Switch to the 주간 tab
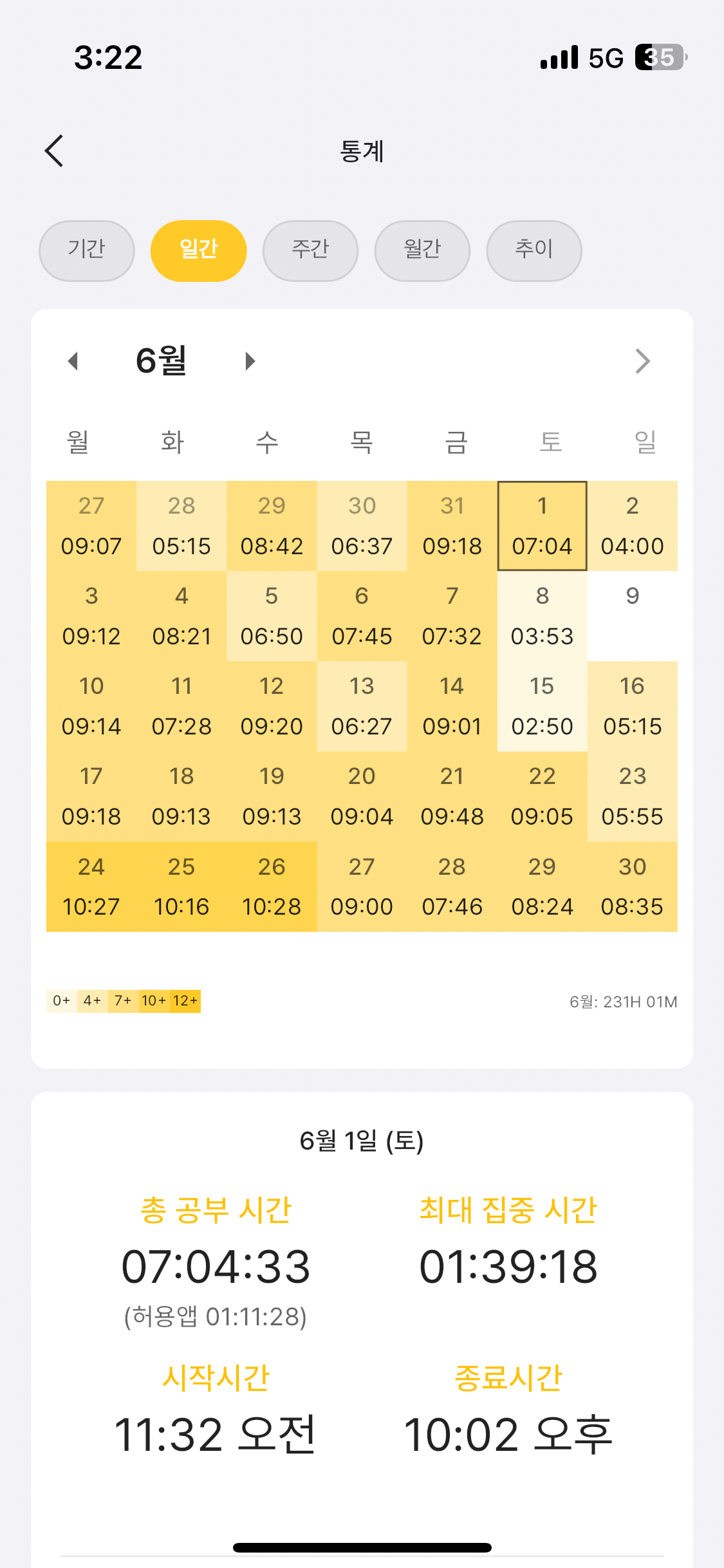Viewport: 724px width, 1568px height. coord(310,250)
